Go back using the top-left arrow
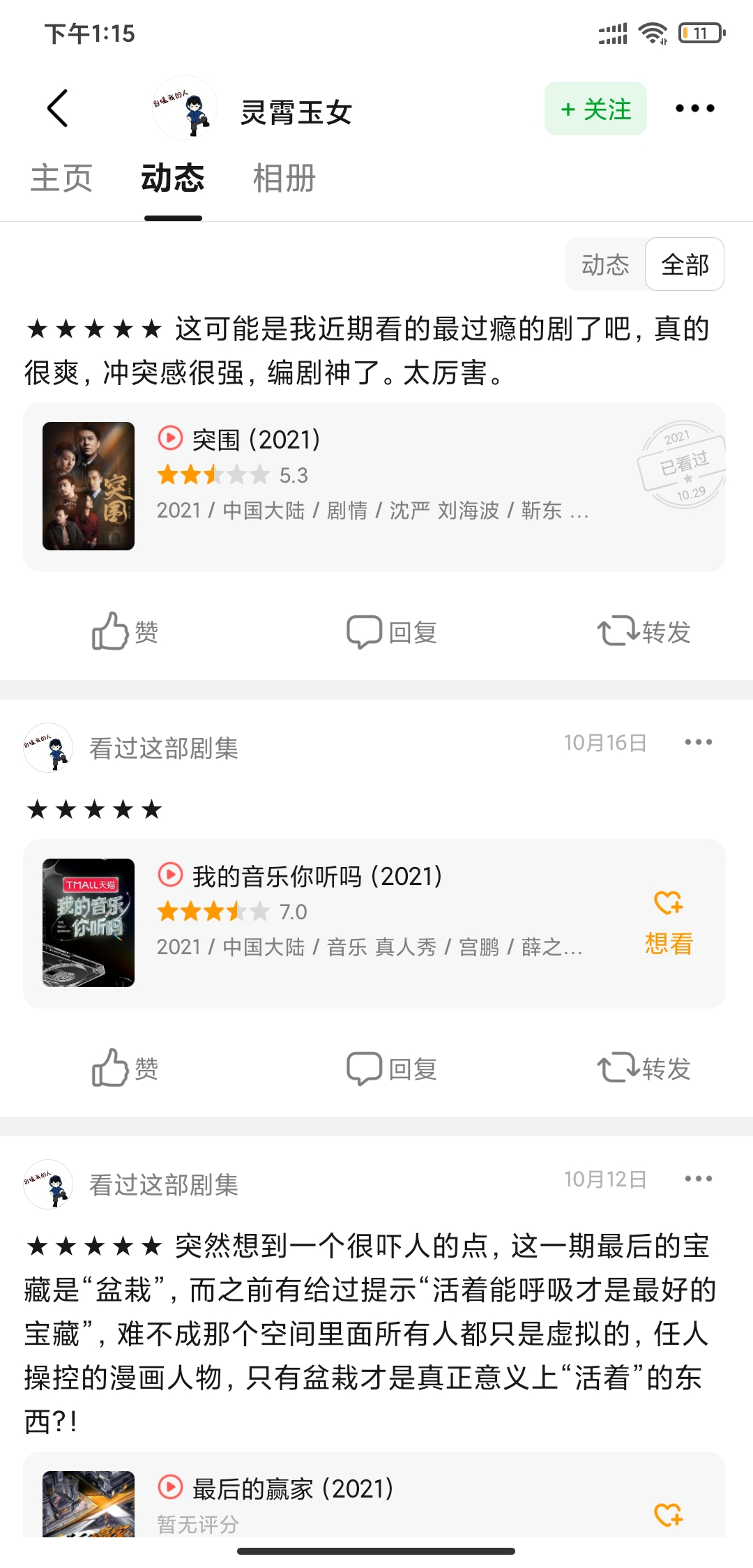Screen dimensions: 753x1568 point(58,109)
